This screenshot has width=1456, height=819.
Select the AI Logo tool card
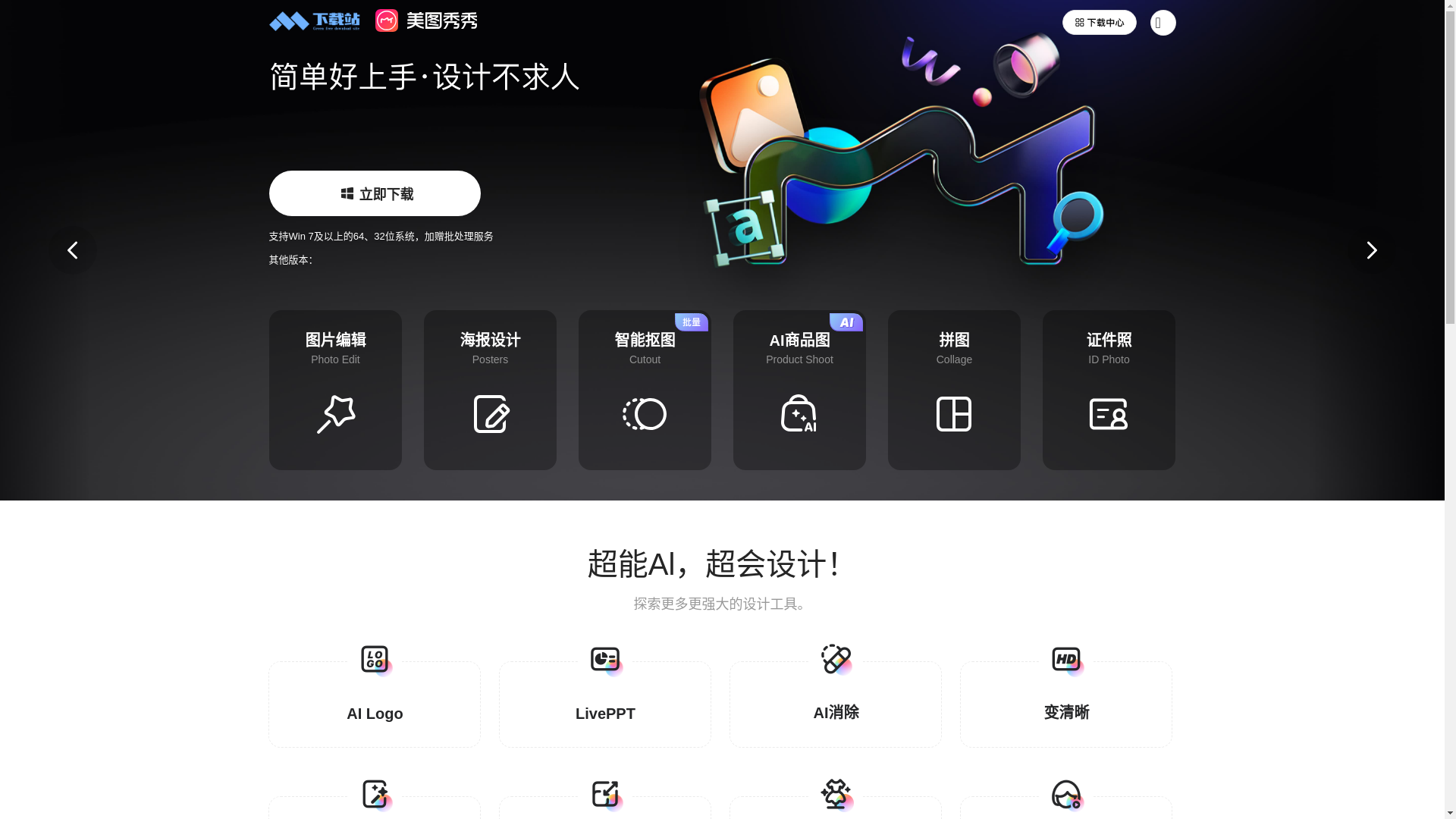(x=375, y=704)
